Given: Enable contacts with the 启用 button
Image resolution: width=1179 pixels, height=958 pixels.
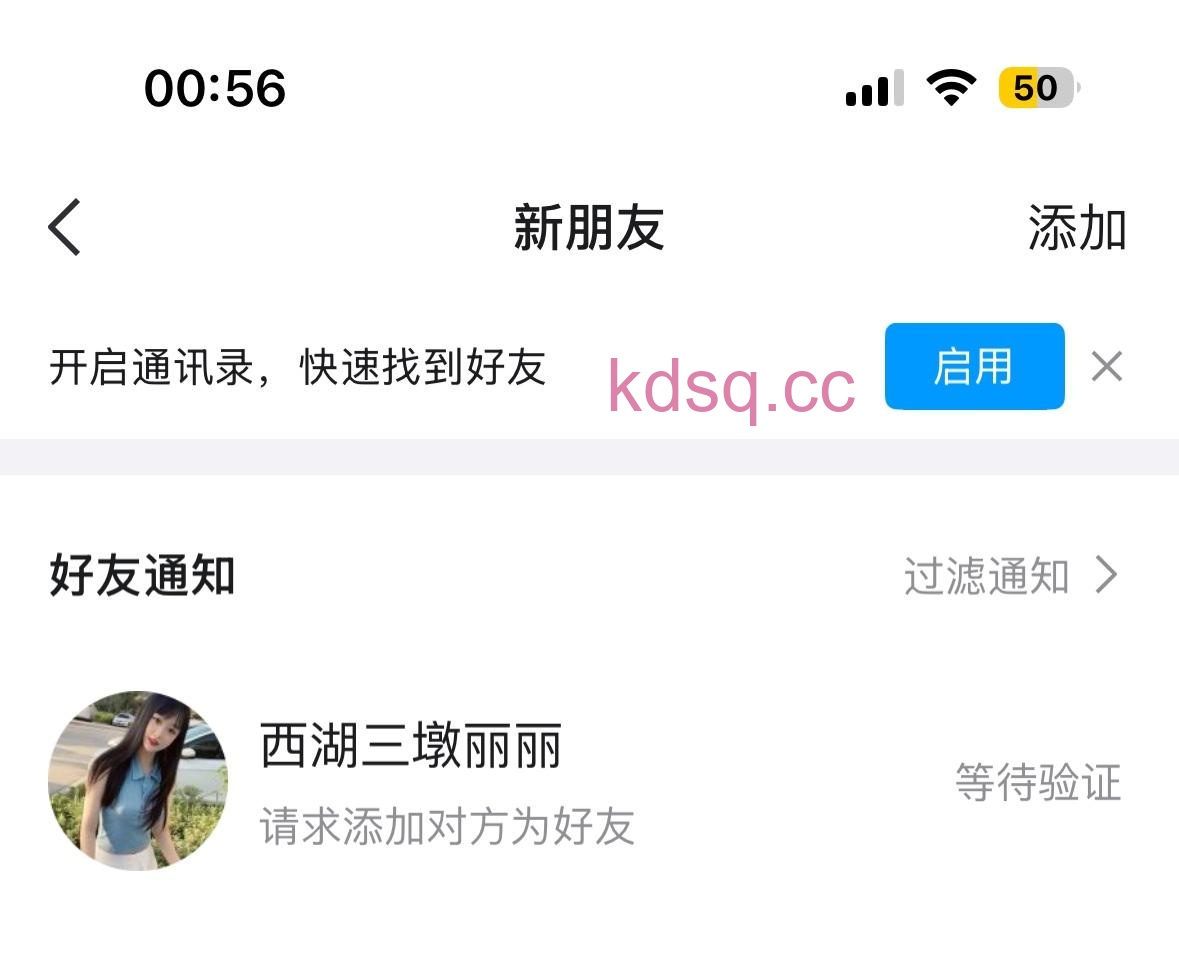Looking at the screenshot, I should click(x=974, y=366).
